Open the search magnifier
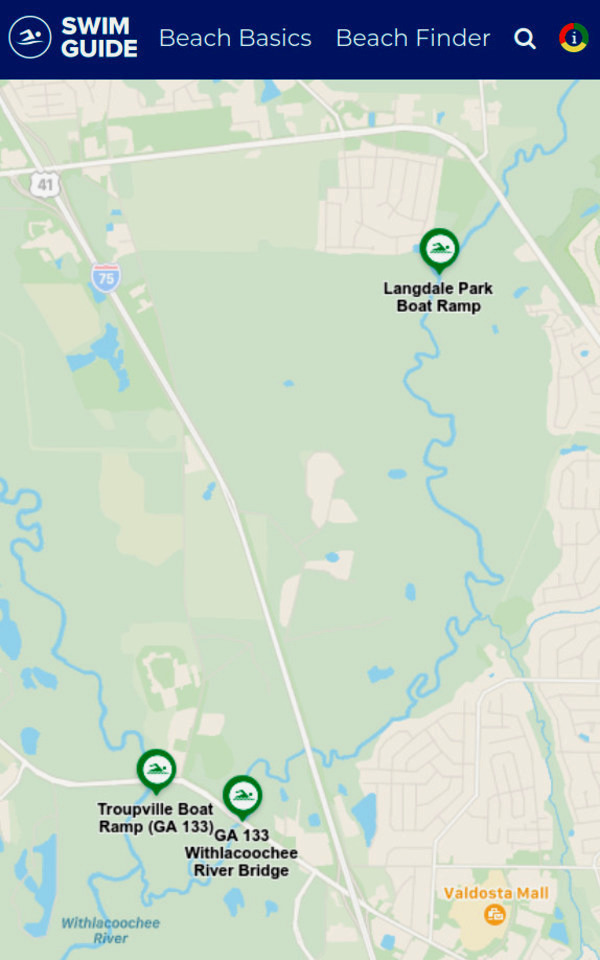The image size is (600, 960). coord(525,39)
